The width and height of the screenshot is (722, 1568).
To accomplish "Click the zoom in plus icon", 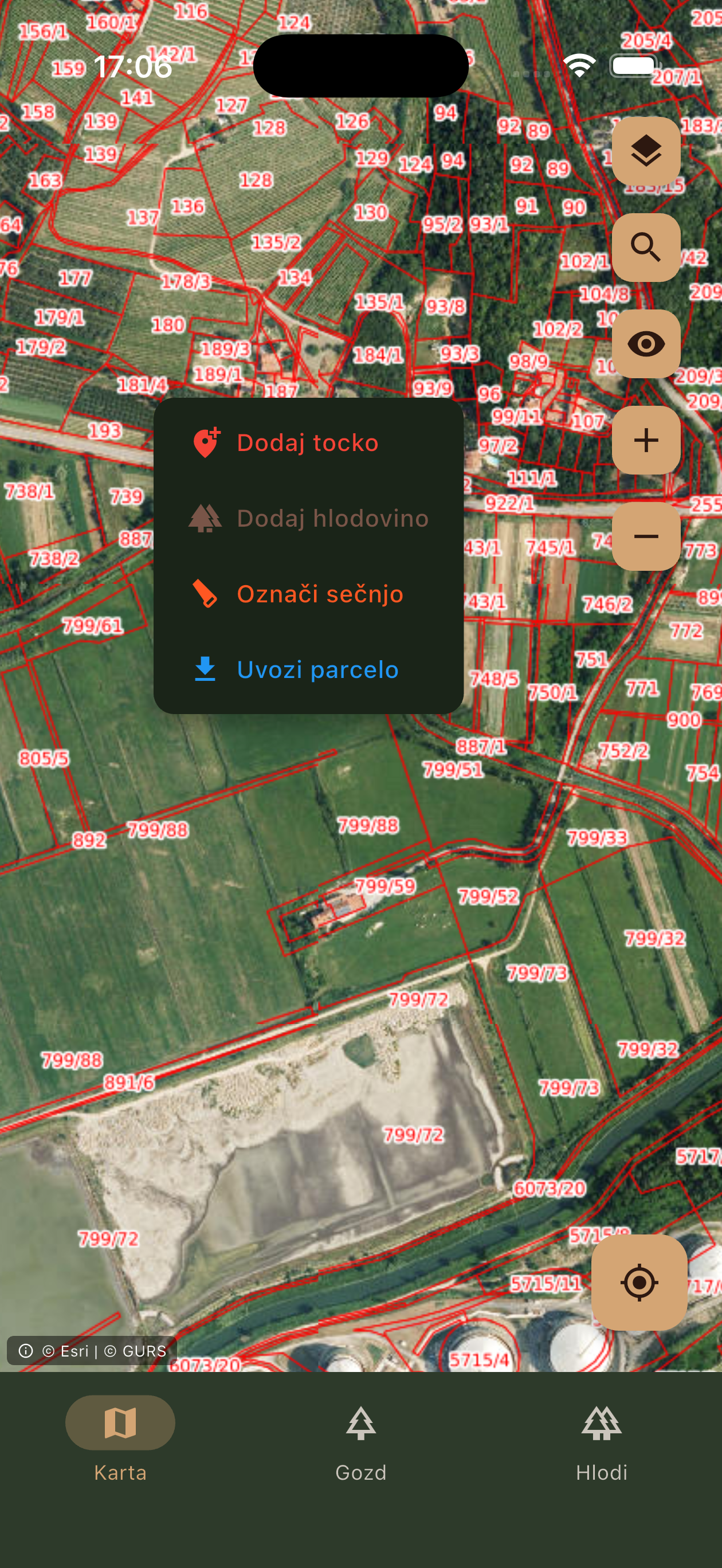I will point(645,440).
